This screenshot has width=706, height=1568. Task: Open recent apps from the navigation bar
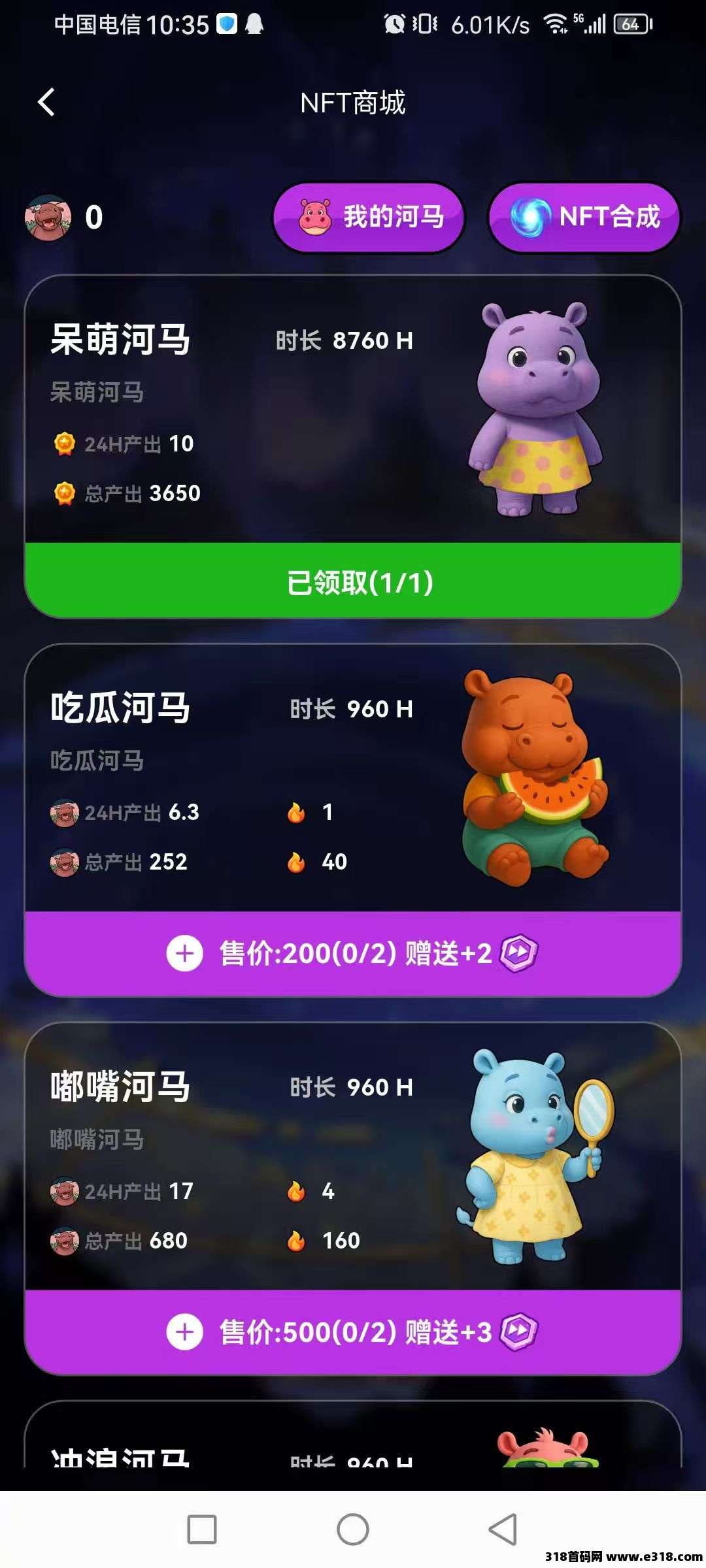pyautogui.click(x=202, y=1529)
